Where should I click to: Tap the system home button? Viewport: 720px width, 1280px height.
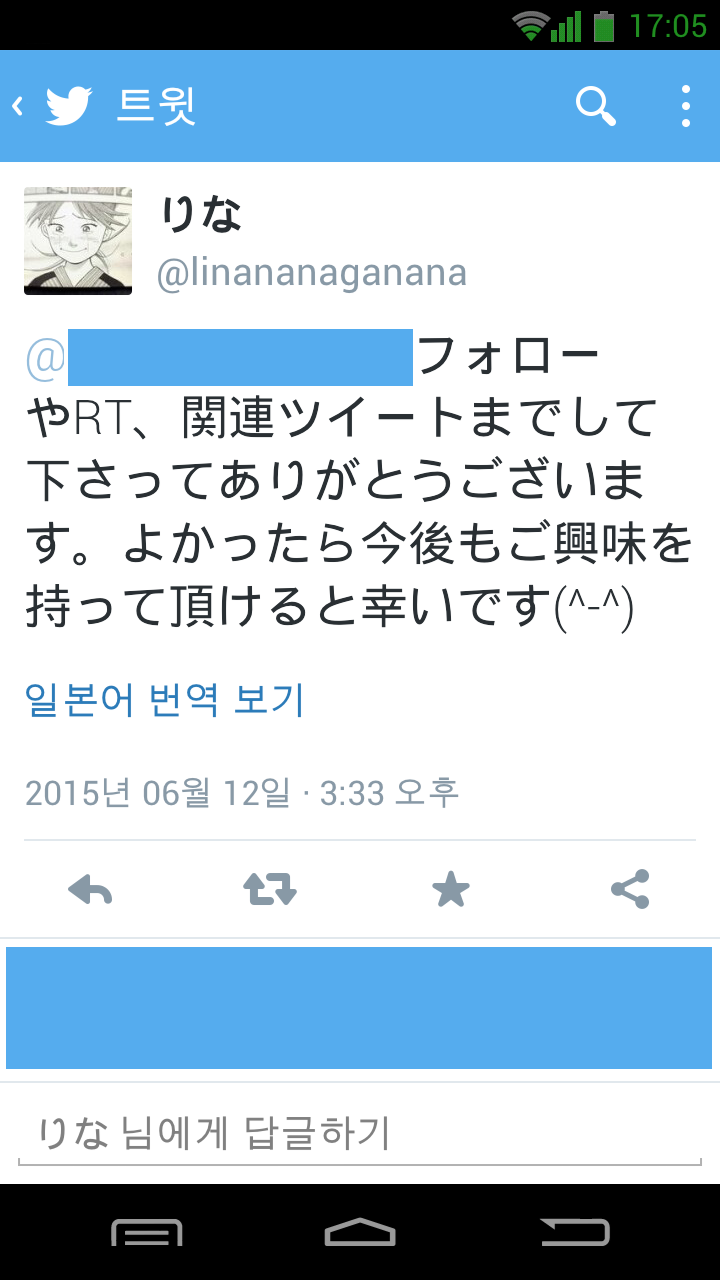360,1232
